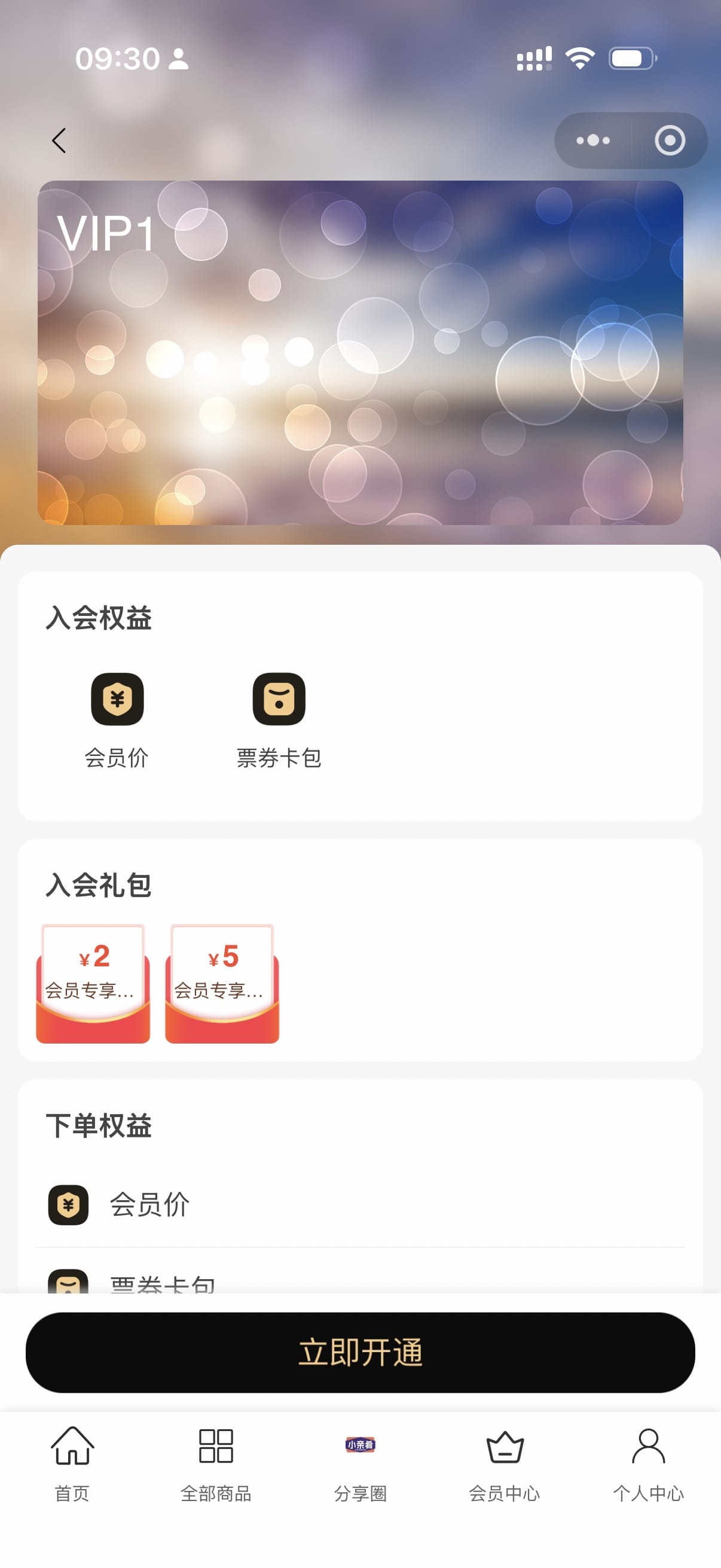The height and width of the screenshot is (1568, 721).
Task: Open the mini program more-options menu
Action: (x=593, y=141)
